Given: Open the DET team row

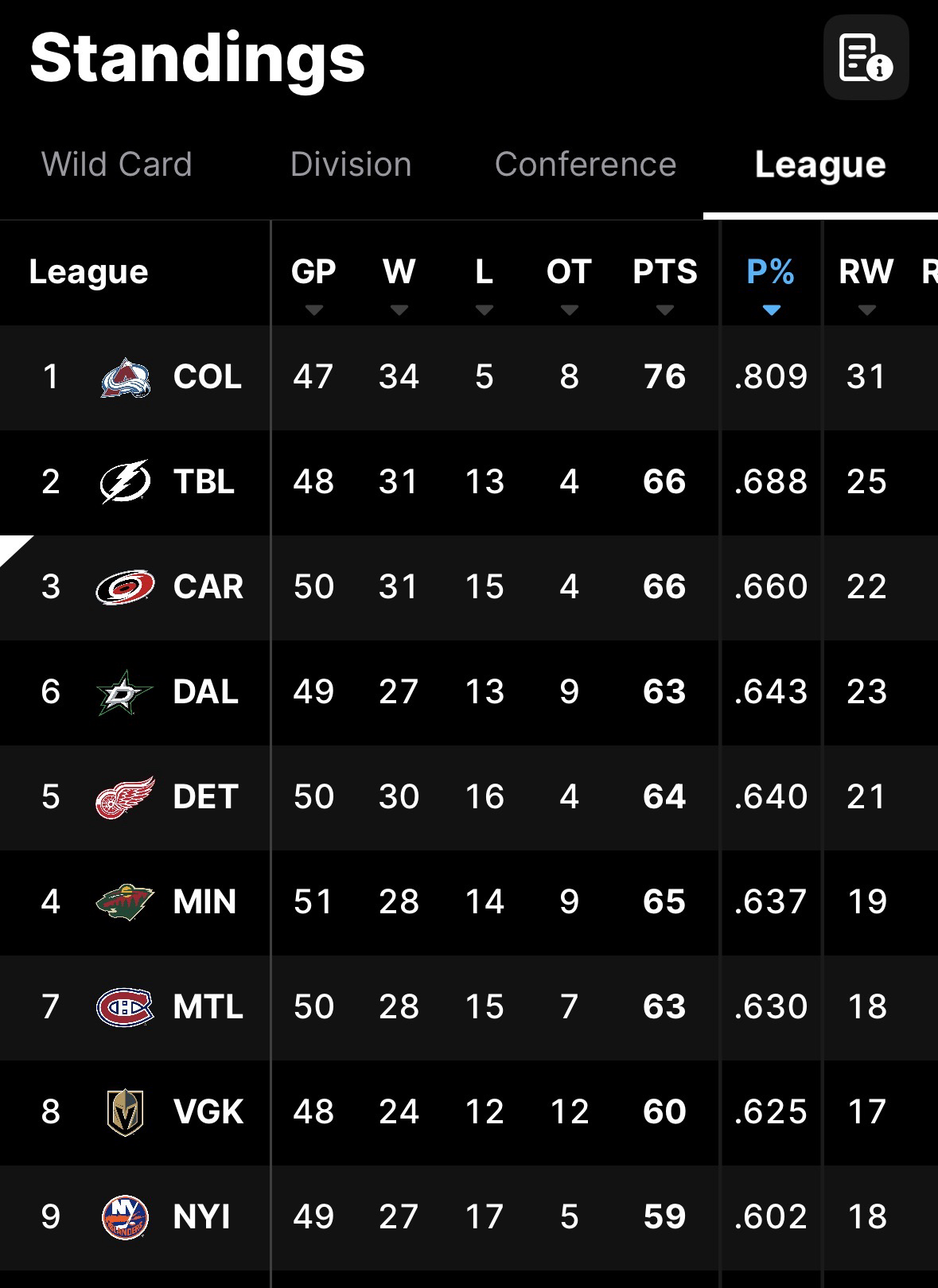Looking at the screenshot, I should [205, 797].
